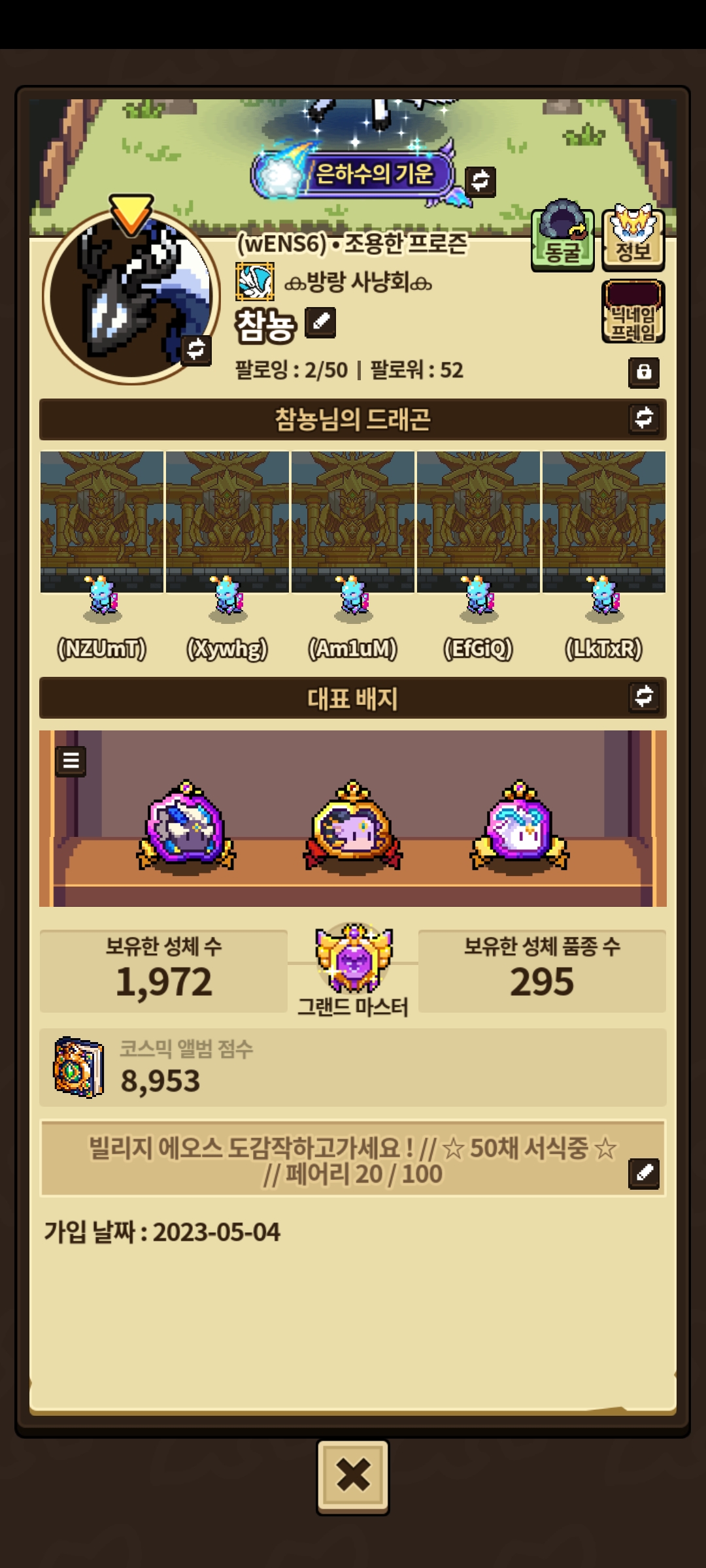The image size is (706, 1568).
Task: Open the 정보 info button
Action: 633,240
